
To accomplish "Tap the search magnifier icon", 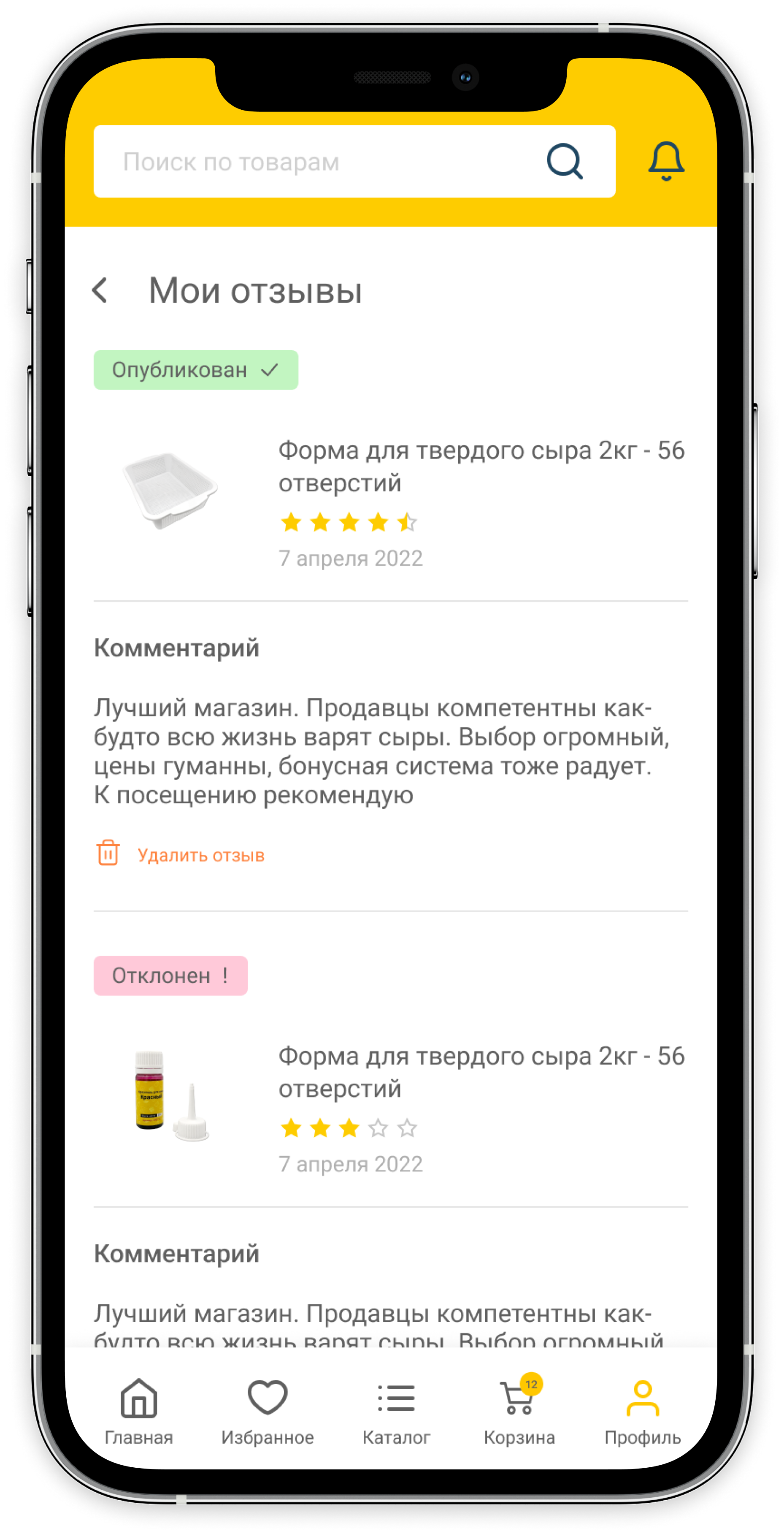I will (564, 161).
